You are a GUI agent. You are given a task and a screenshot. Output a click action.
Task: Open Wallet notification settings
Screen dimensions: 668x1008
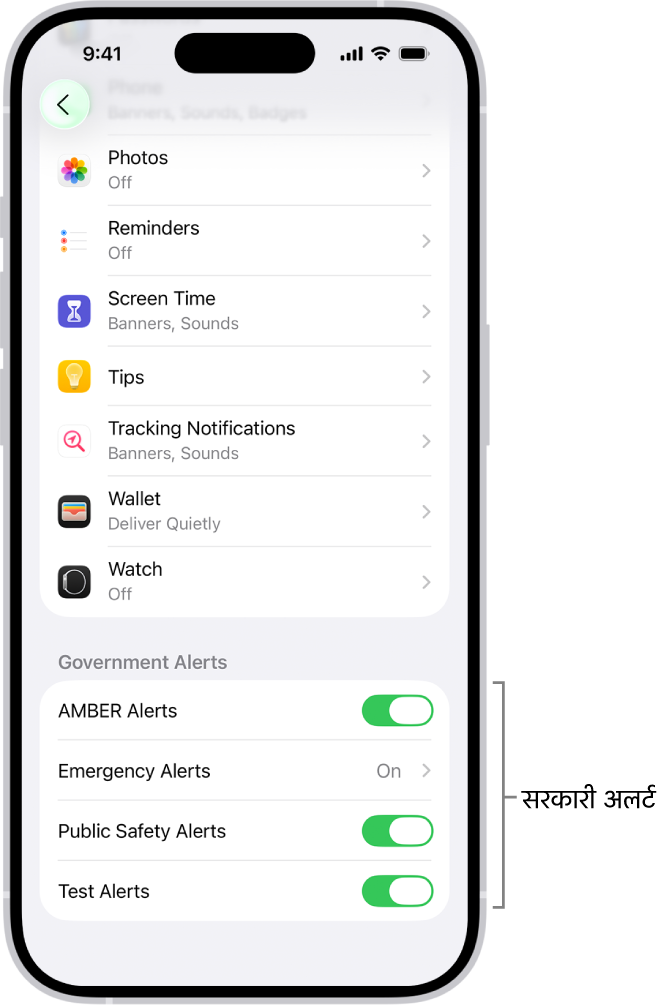pyautogui.click(x=244, y=511)
